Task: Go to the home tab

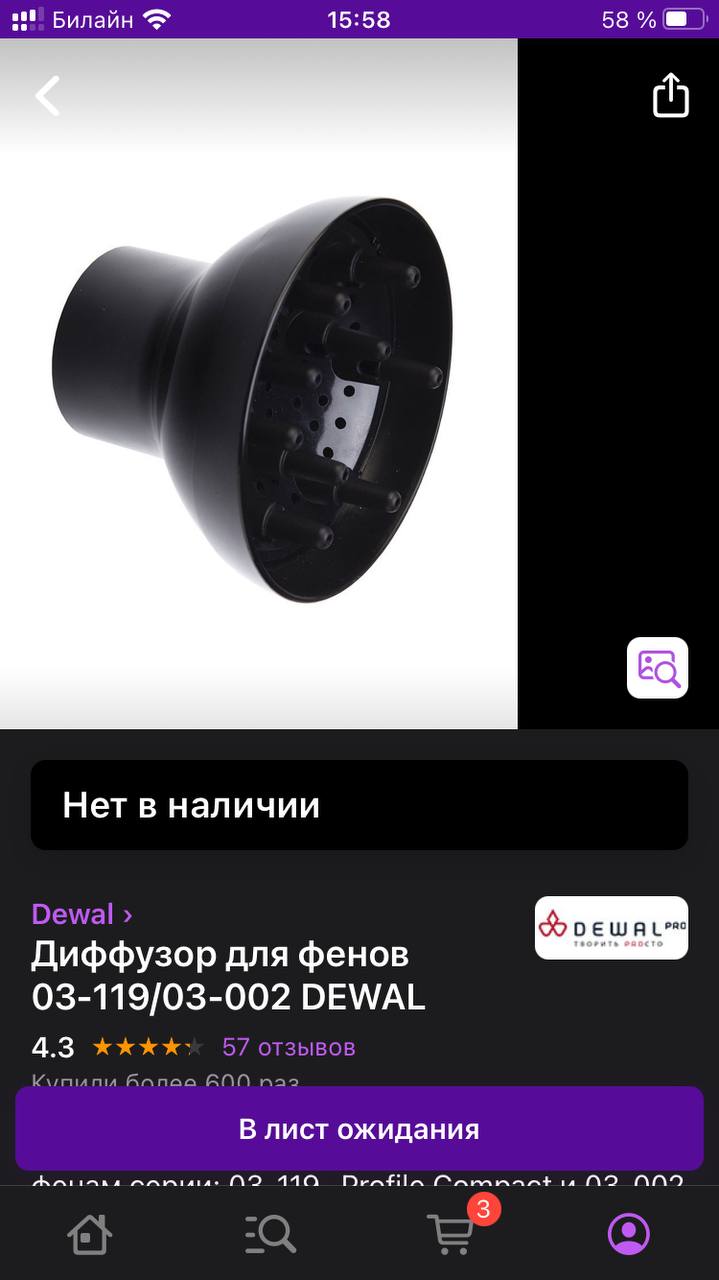Action: tap(89, 1234)
